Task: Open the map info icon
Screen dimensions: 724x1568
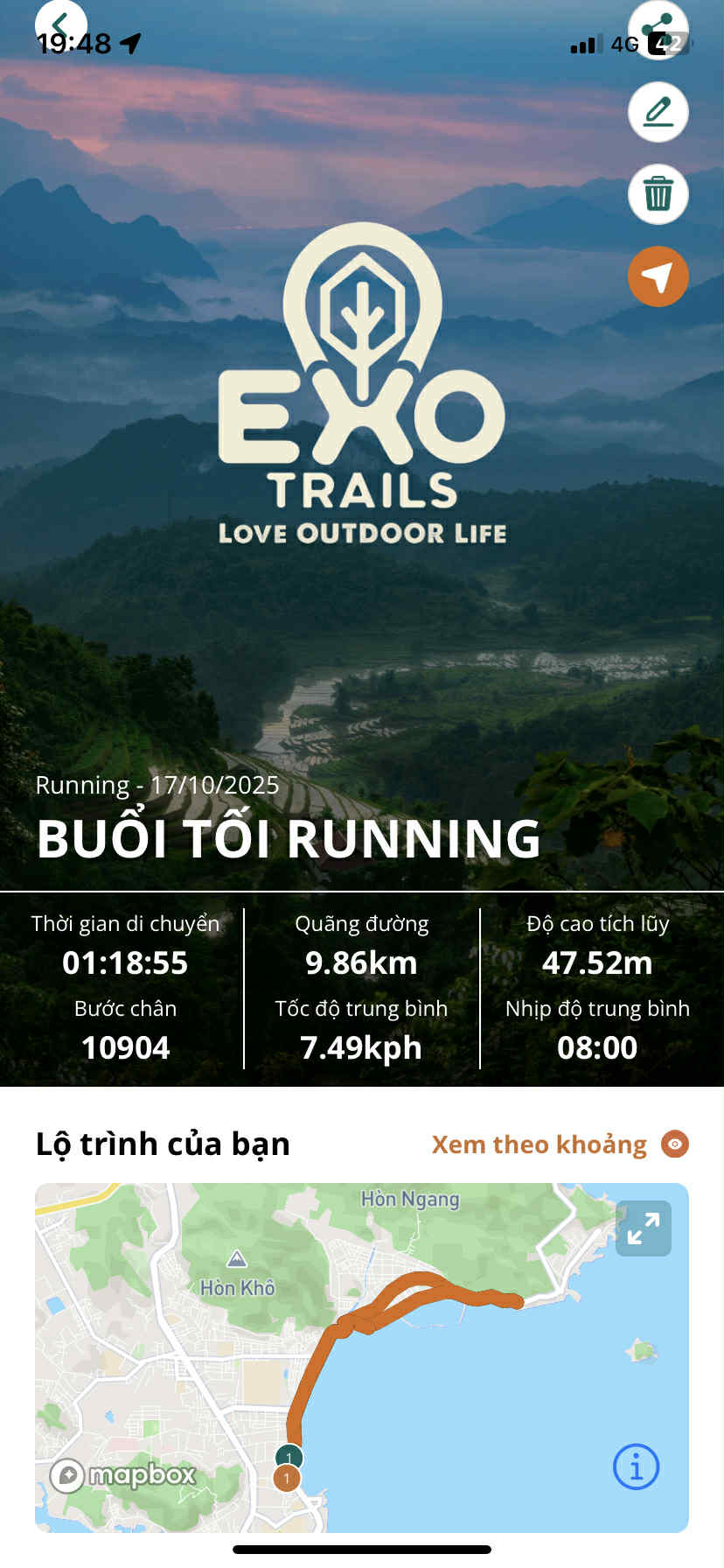Action: pyautogui.click(x=636, y=1466)
